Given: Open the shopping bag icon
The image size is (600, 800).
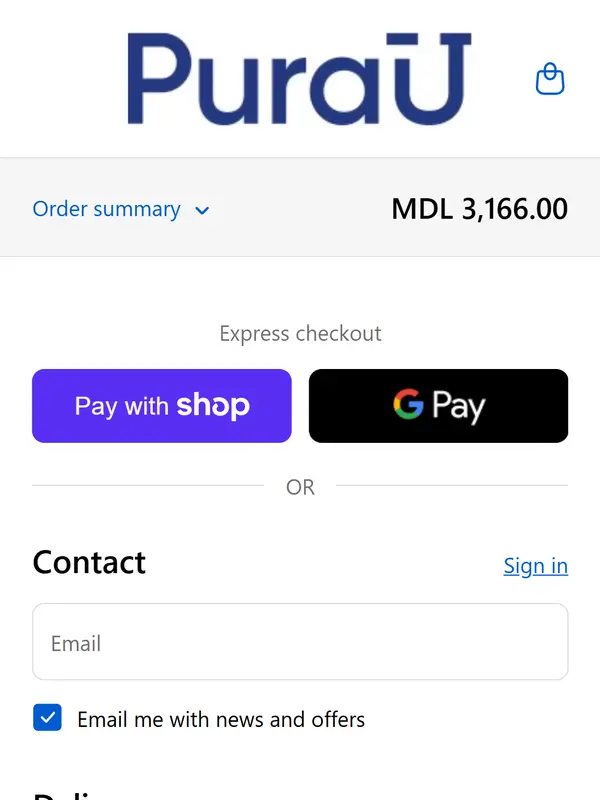Looking at the screenshot, I should coord(550,79).
